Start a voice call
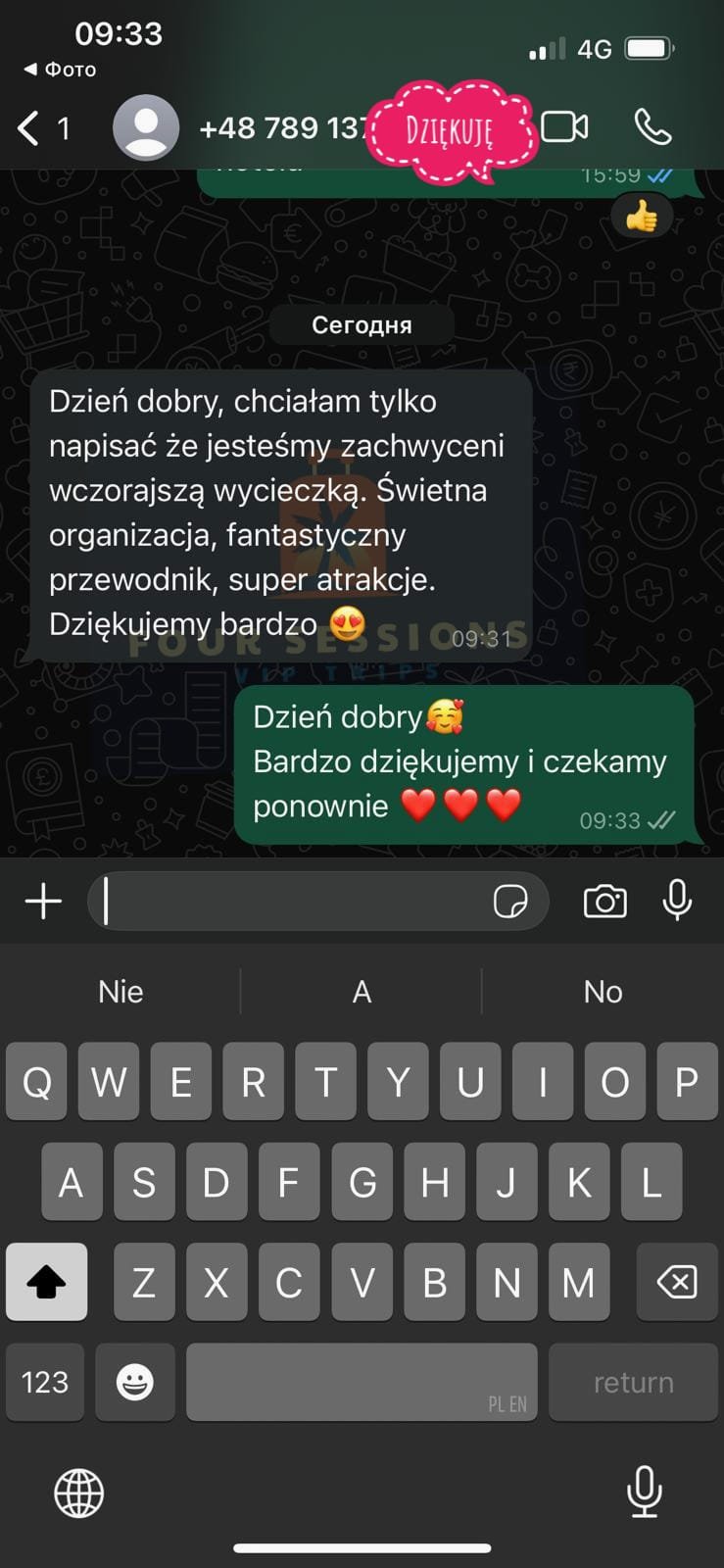Image resolution: width=724 pixels, height=1568 pixels. (652, 127)
